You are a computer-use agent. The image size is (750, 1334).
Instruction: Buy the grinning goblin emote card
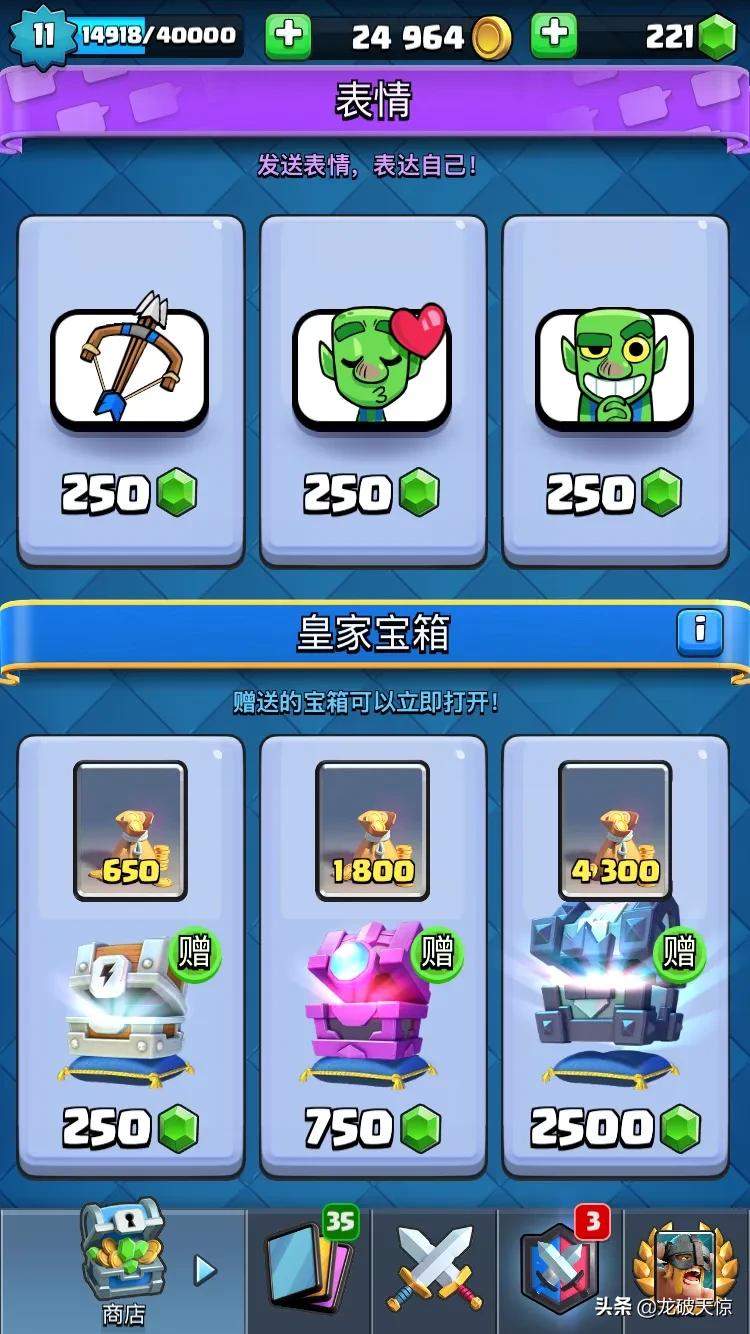pos(615,390)
